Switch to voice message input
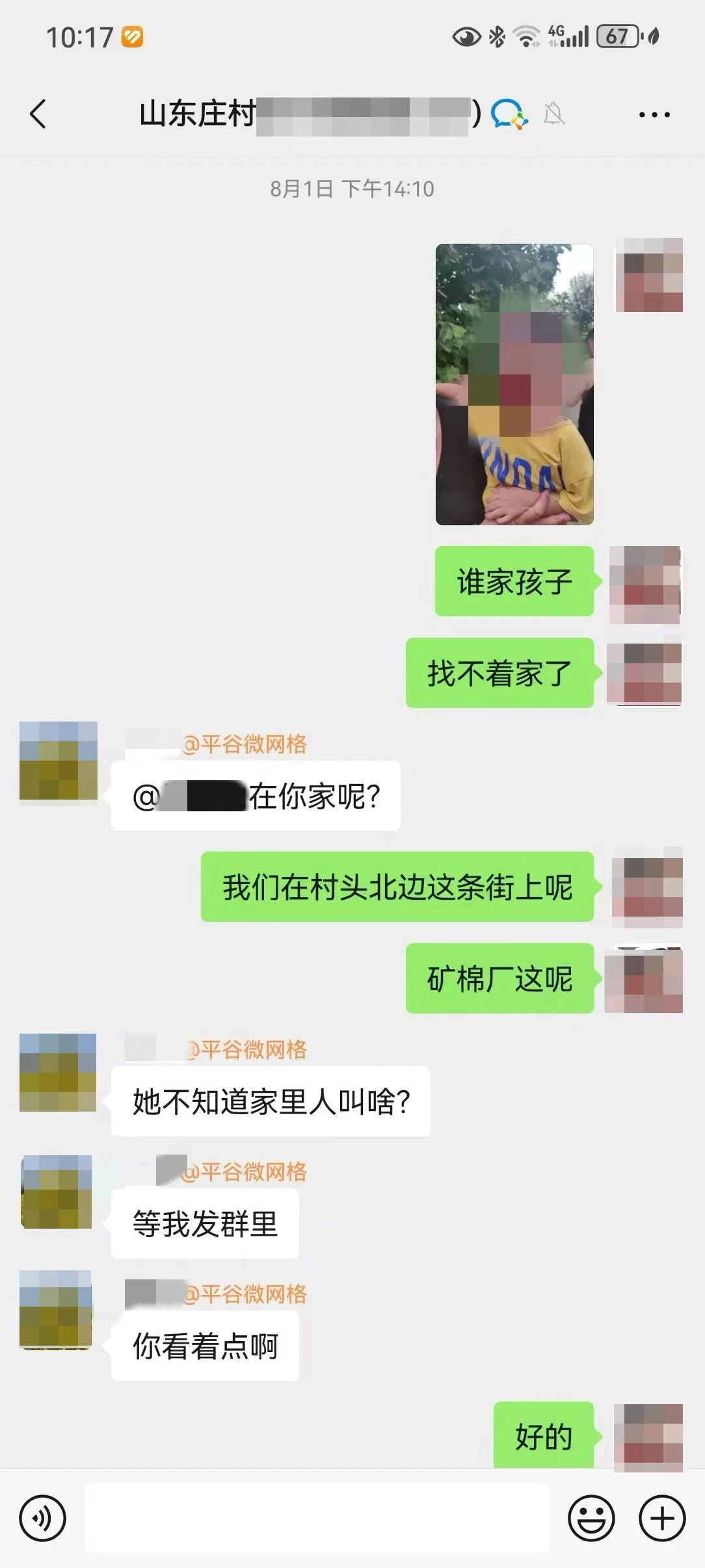Screen dimensions: 705x1568 click(x=42, y=1519)
